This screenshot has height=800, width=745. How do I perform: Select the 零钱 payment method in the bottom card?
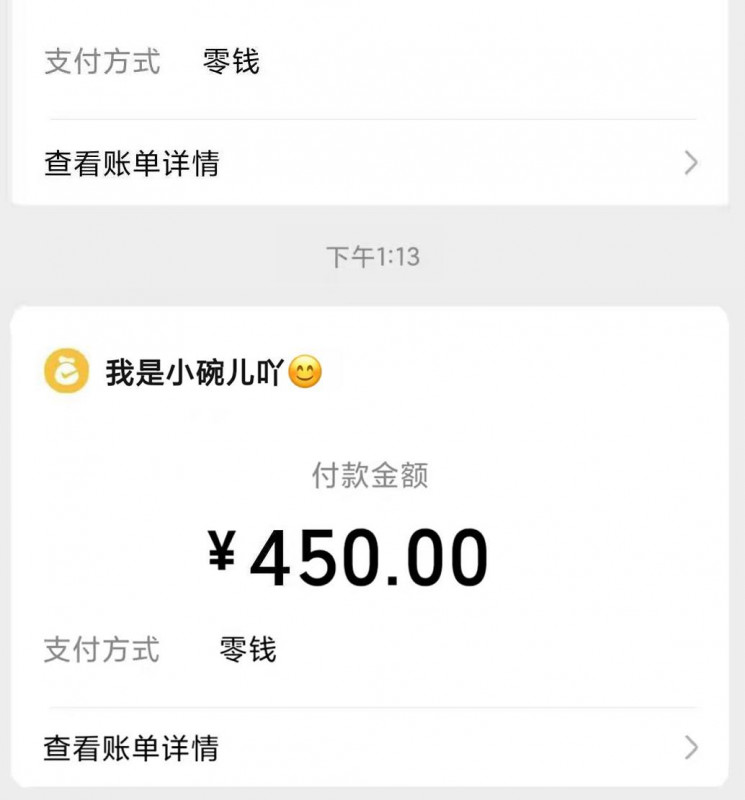(247, 649)
